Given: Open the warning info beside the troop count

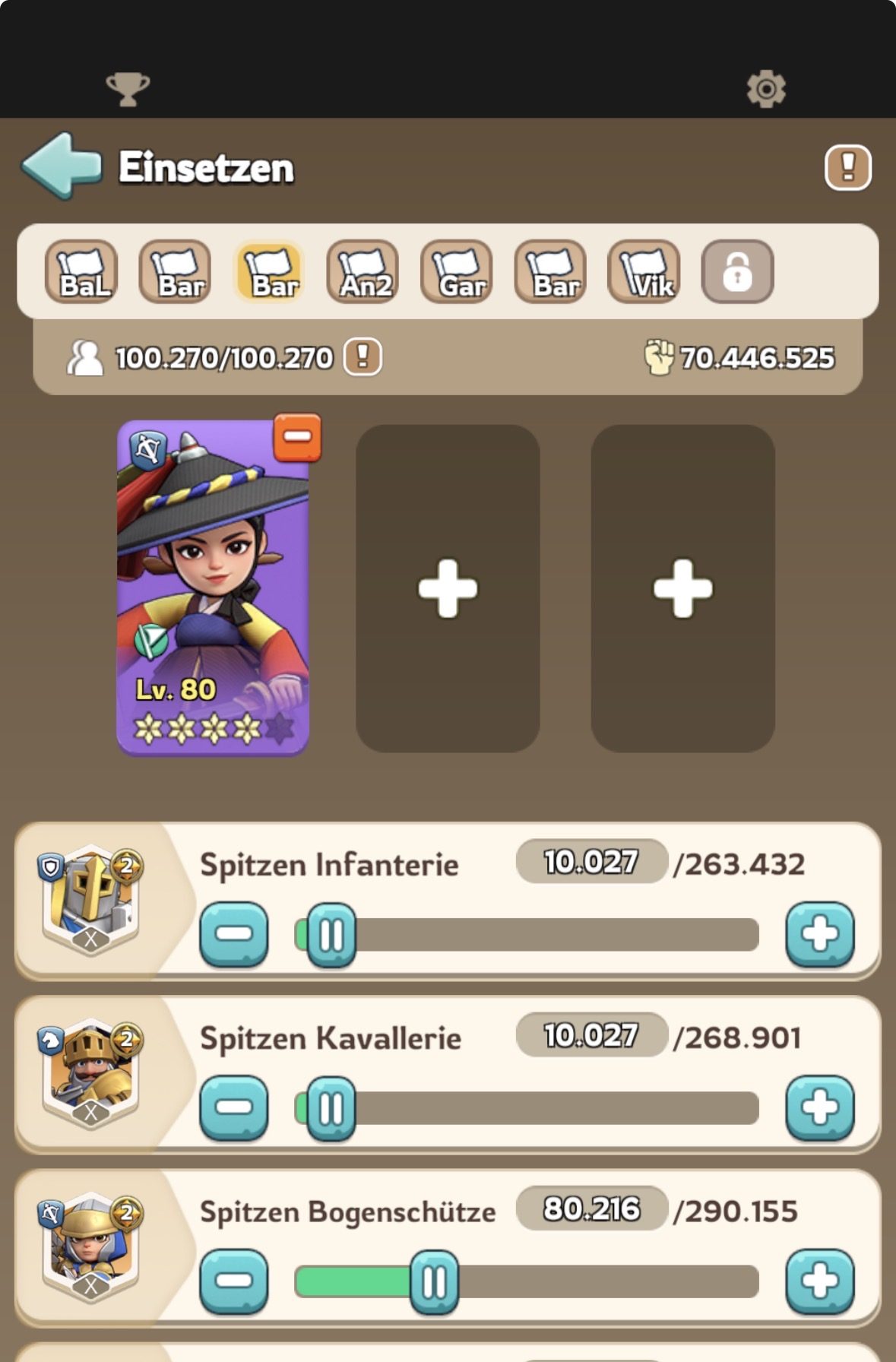Looking at the screenshot, I should (363, 356).
